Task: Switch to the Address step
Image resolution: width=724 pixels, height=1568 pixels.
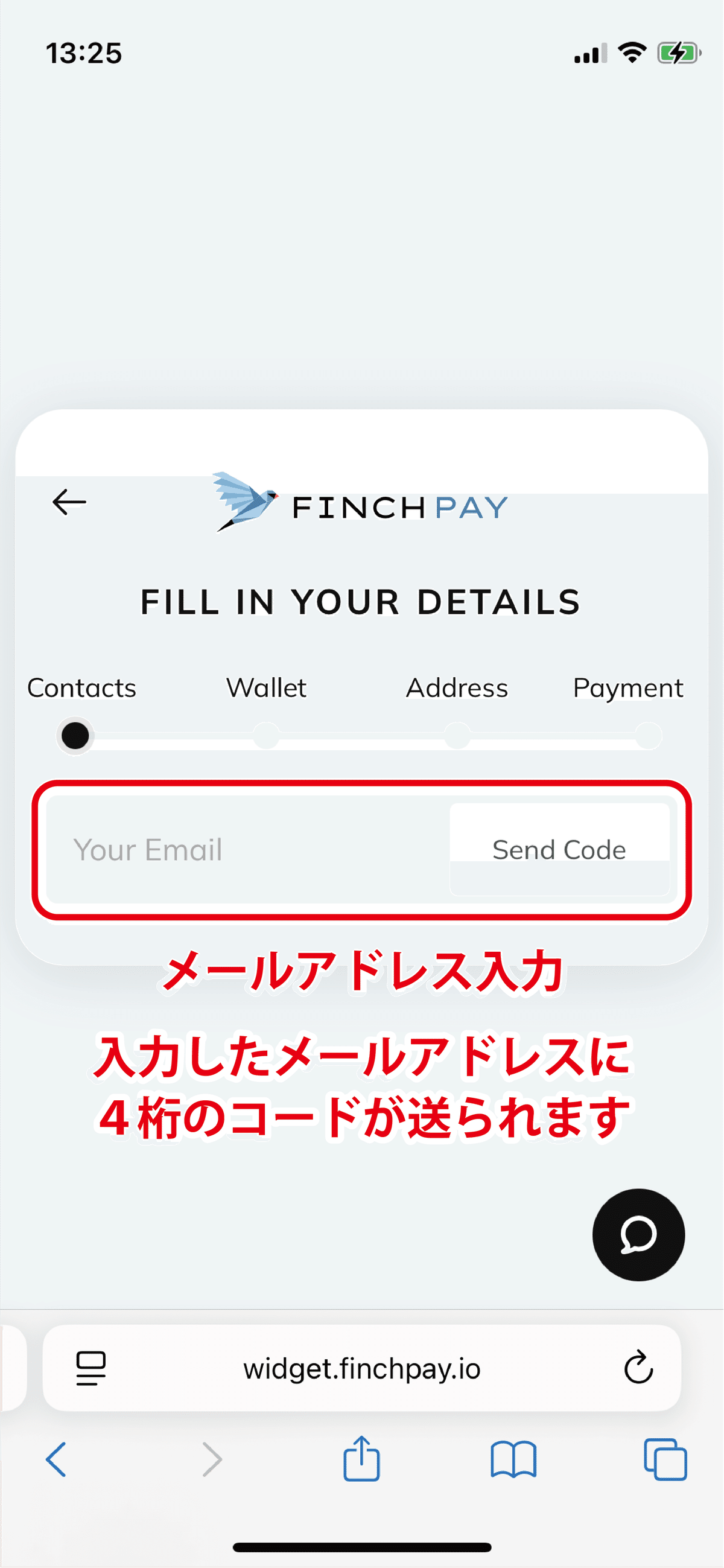Action: point(457,688)
